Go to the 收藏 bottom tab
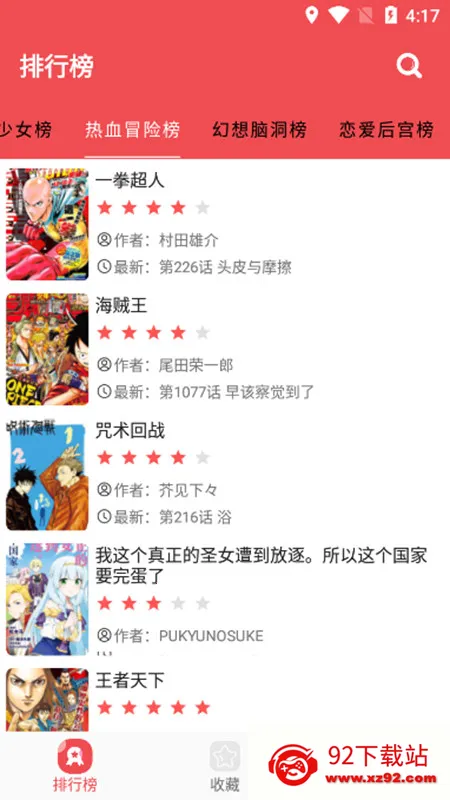This screenshot has height=800, width=450. click(225, 766)
